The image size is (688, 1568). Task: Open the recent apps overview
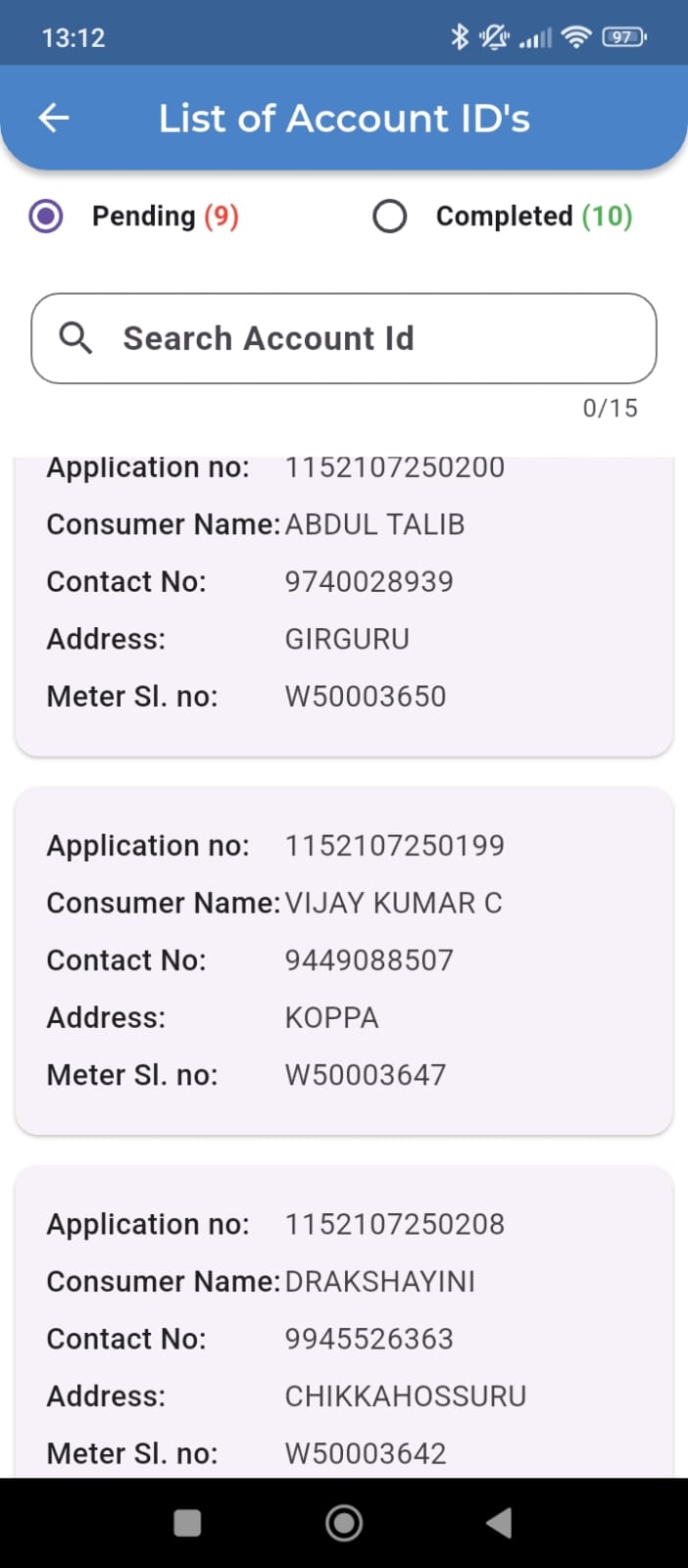click(x=187, y=1523)
